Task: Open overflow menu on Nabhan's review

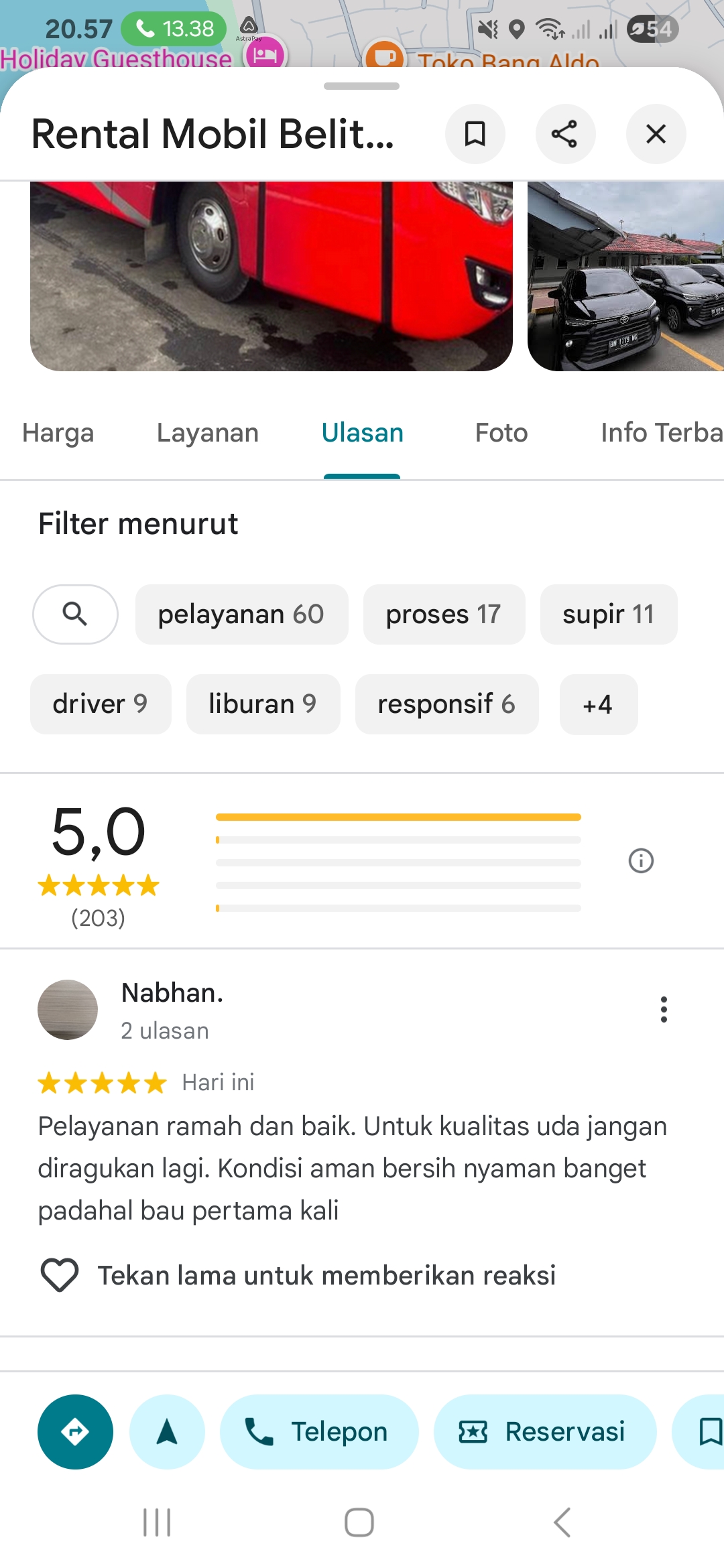Action: click(x=664, y=1009)
